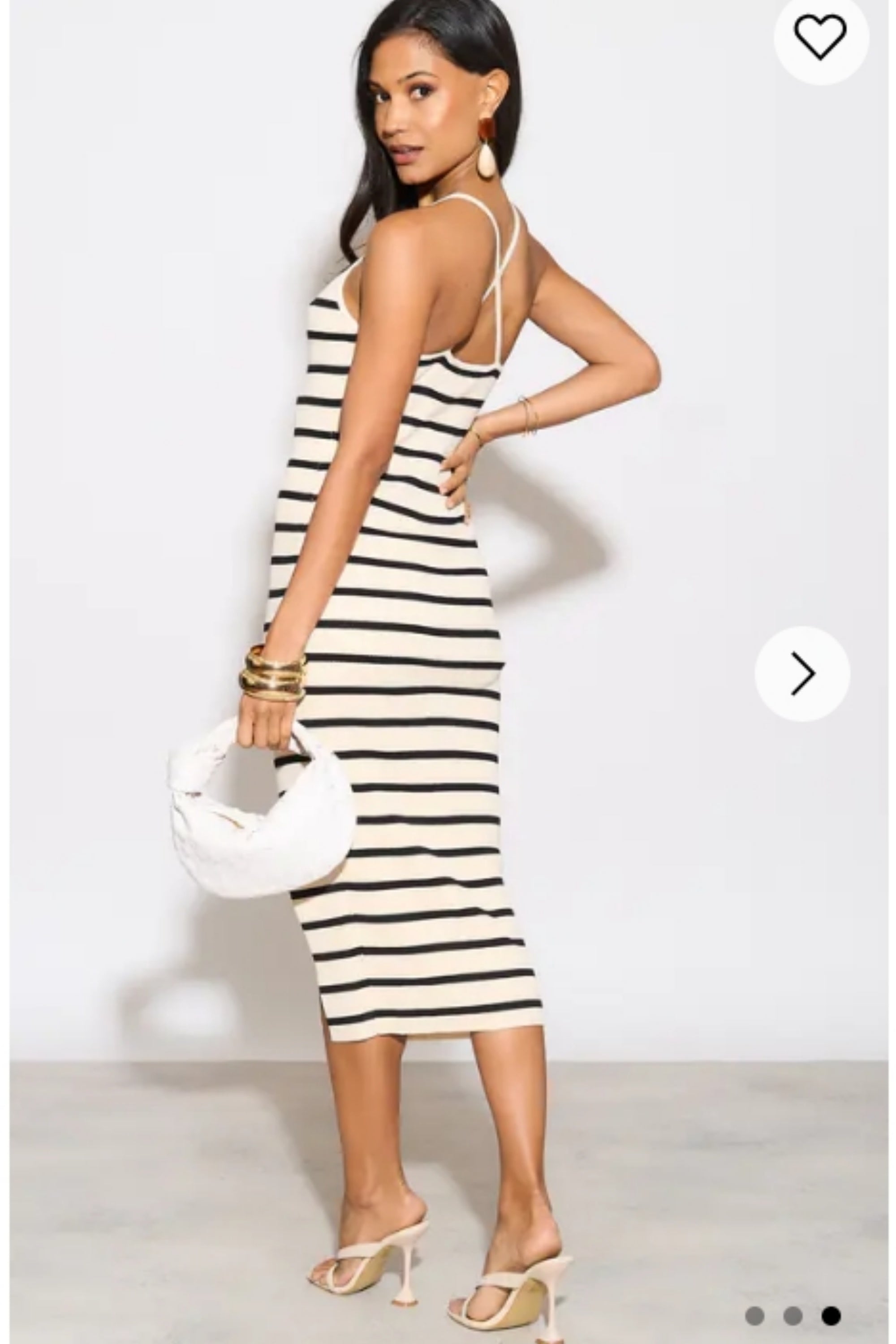
Task: Add this dress to wishlist with heart icon
Action: [821, 37]
